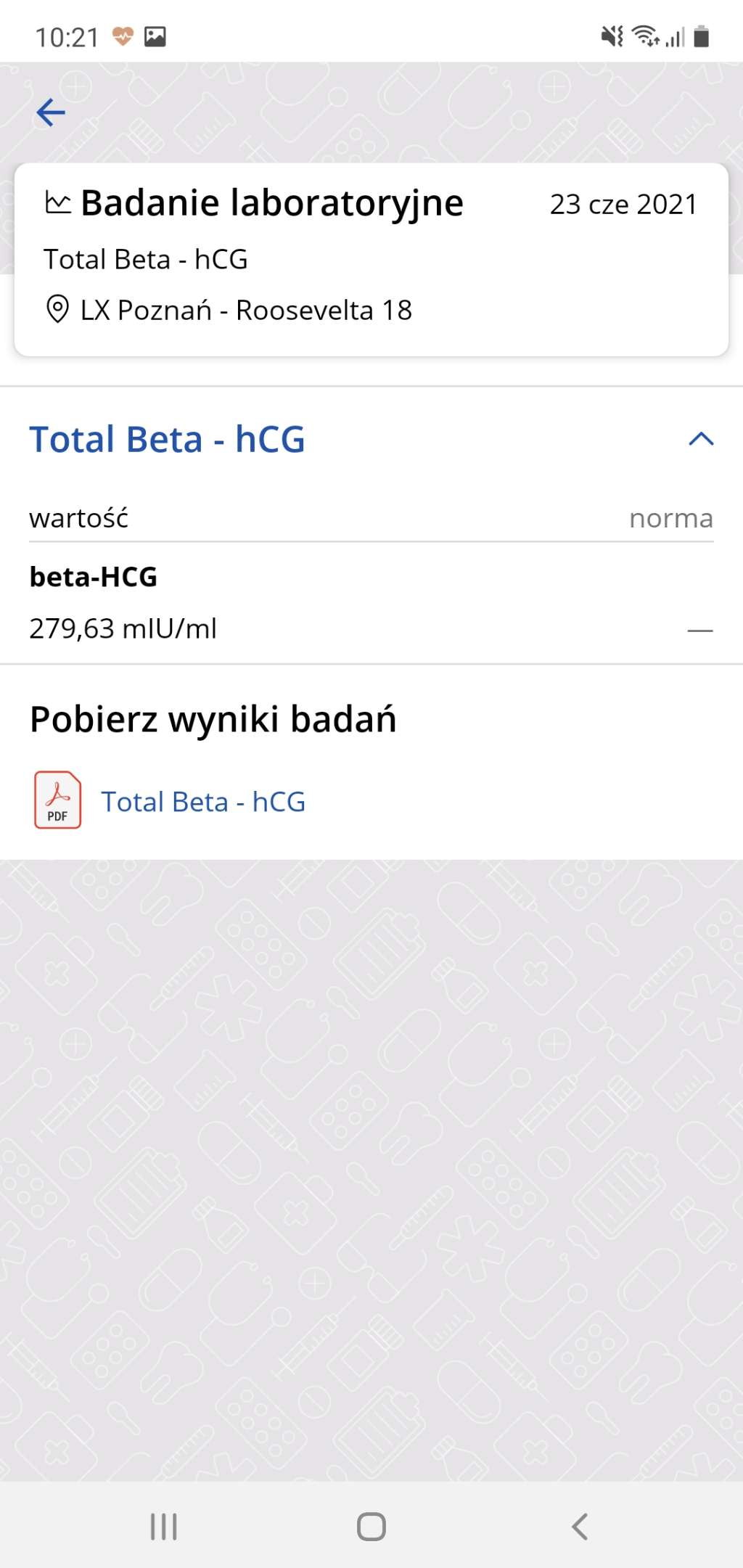
Task: Open recent apps from navigation bar
Action: click(x=164, y=1526)
